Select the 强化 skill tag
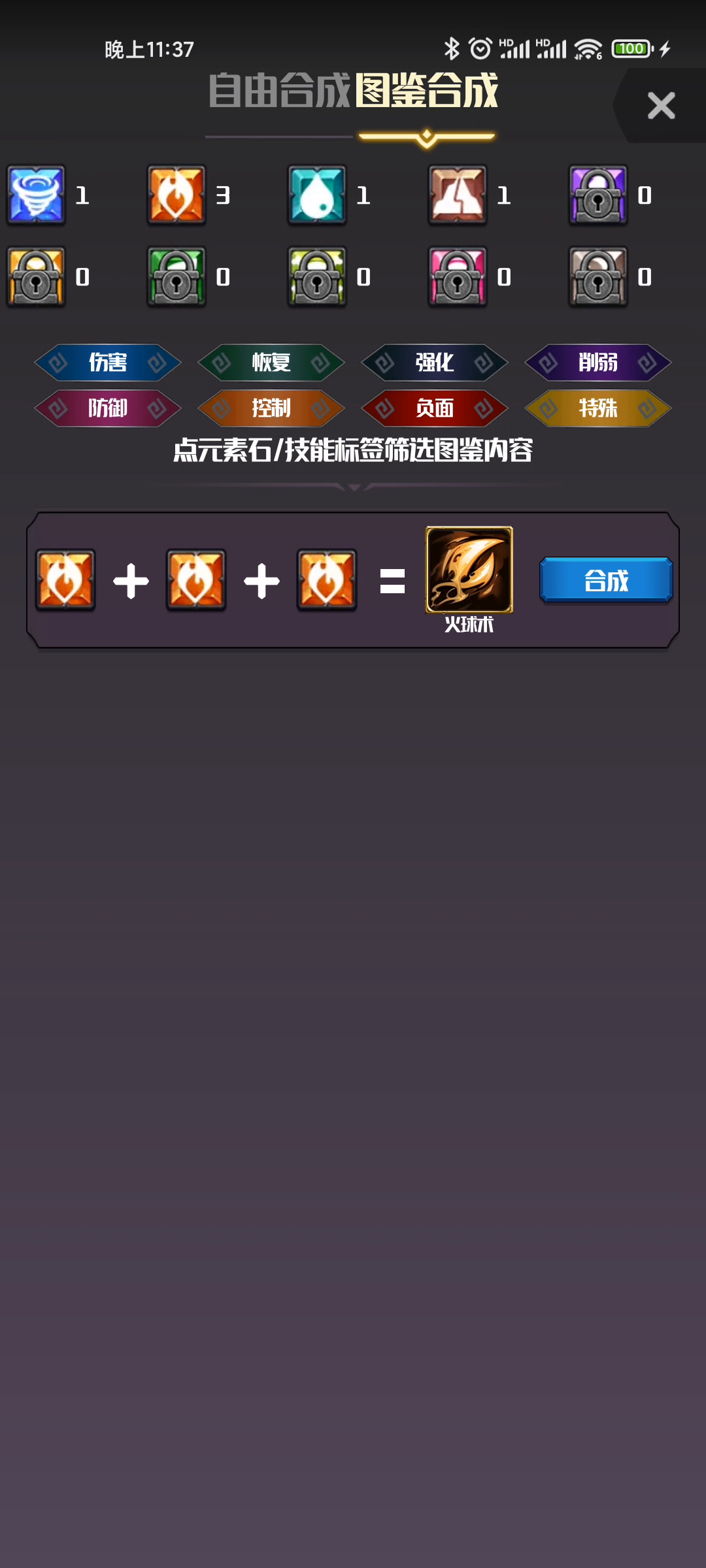Screen dimensions: 706x1568 pyautogui.click(x=435, y=362)
